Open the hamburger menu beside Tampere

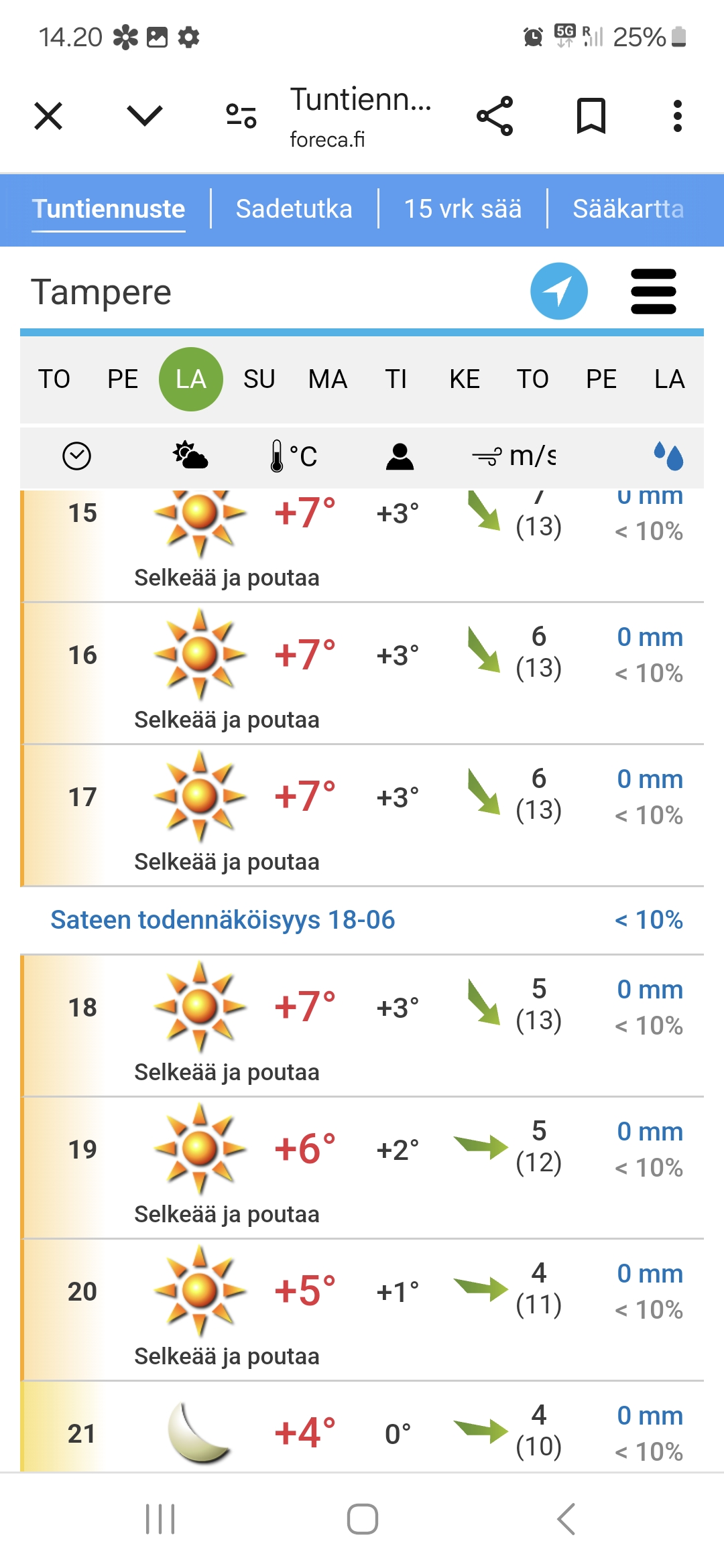click(x=654, y=291)
